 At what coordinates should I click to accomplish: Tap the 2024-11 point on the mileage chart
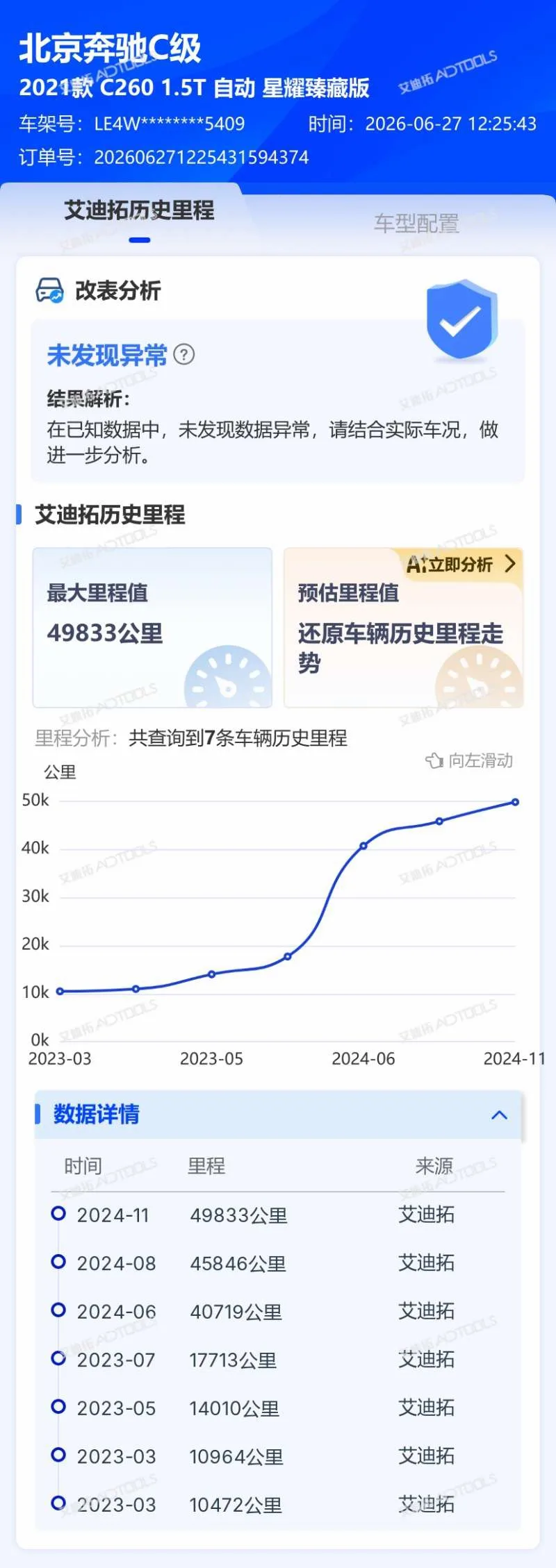[x=515, y=802]
